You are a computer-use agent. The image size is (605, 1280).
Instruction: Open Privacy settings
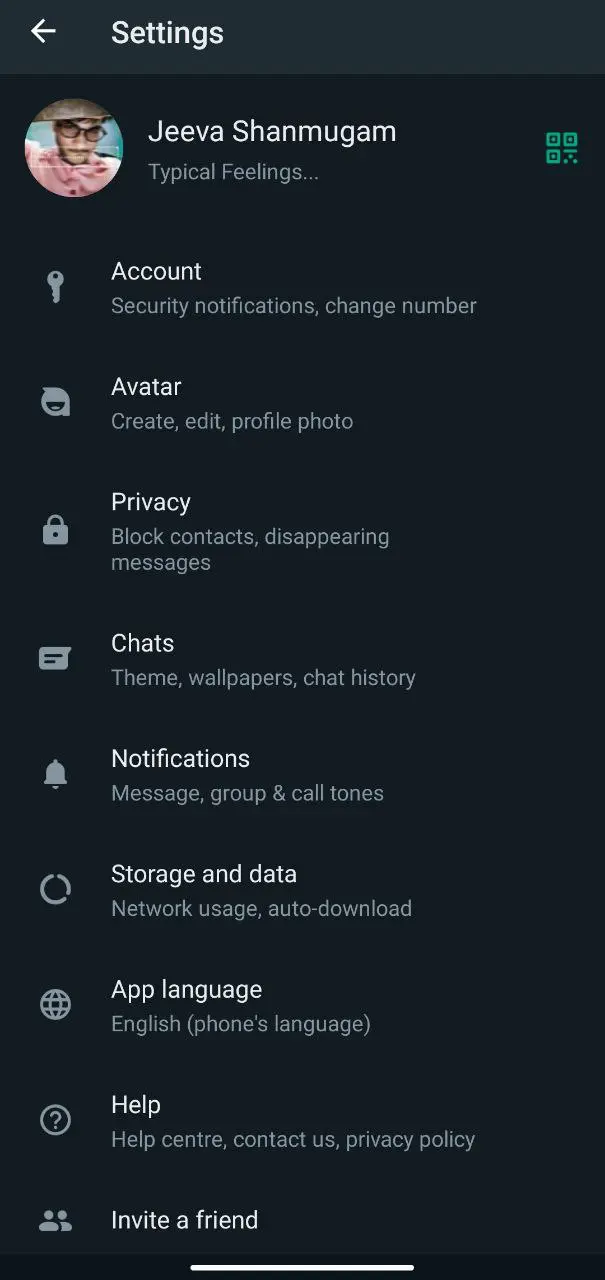pyautogui.click(x=250, y=531)
